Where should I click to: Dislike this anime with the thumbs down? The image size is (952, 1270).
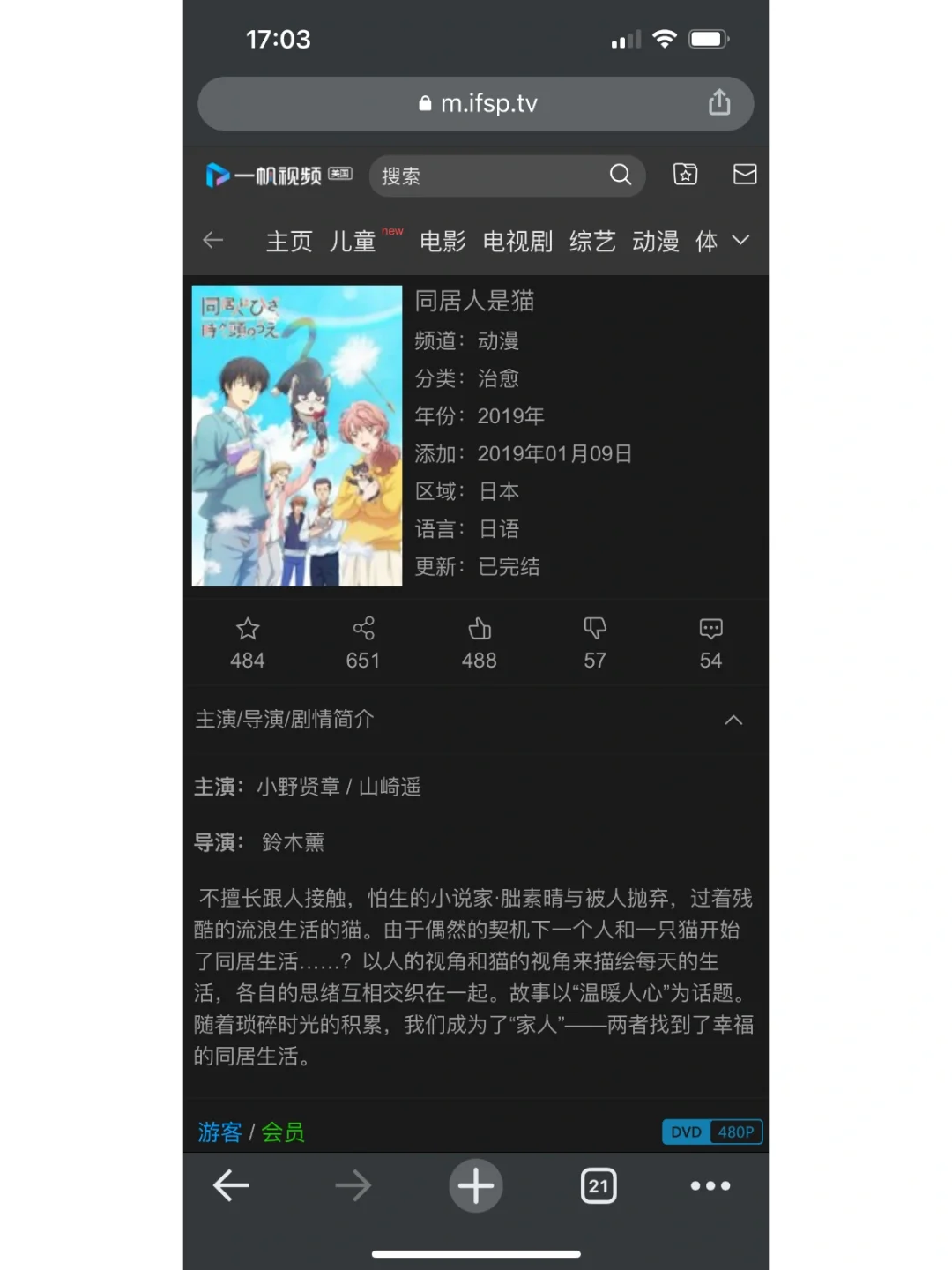click(x=595, y=629)
